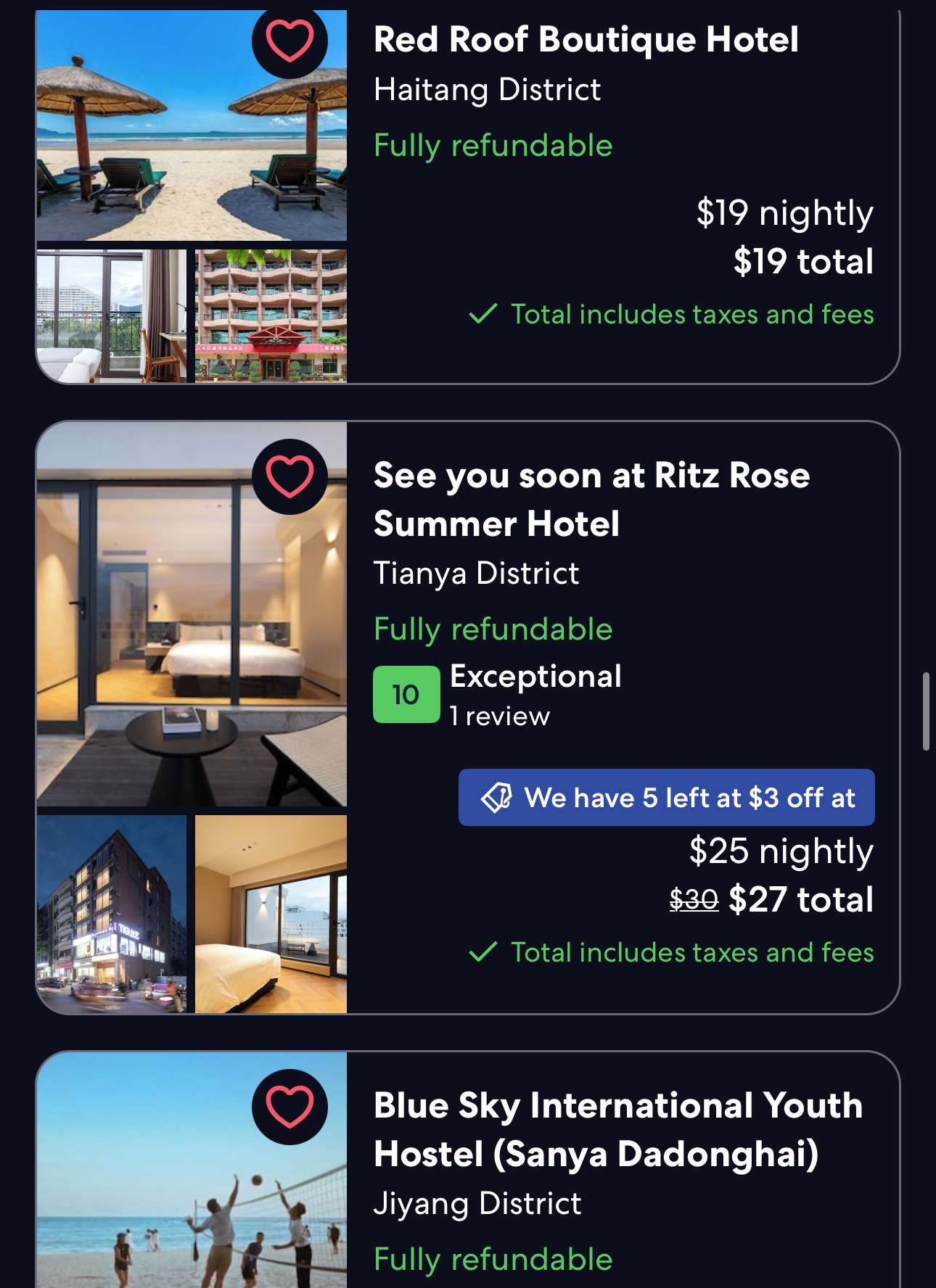Viewport: 936px width, 1288px height.
Task: Favorite the Ritz Rose Summer Hotel
Action: point(290,476)
